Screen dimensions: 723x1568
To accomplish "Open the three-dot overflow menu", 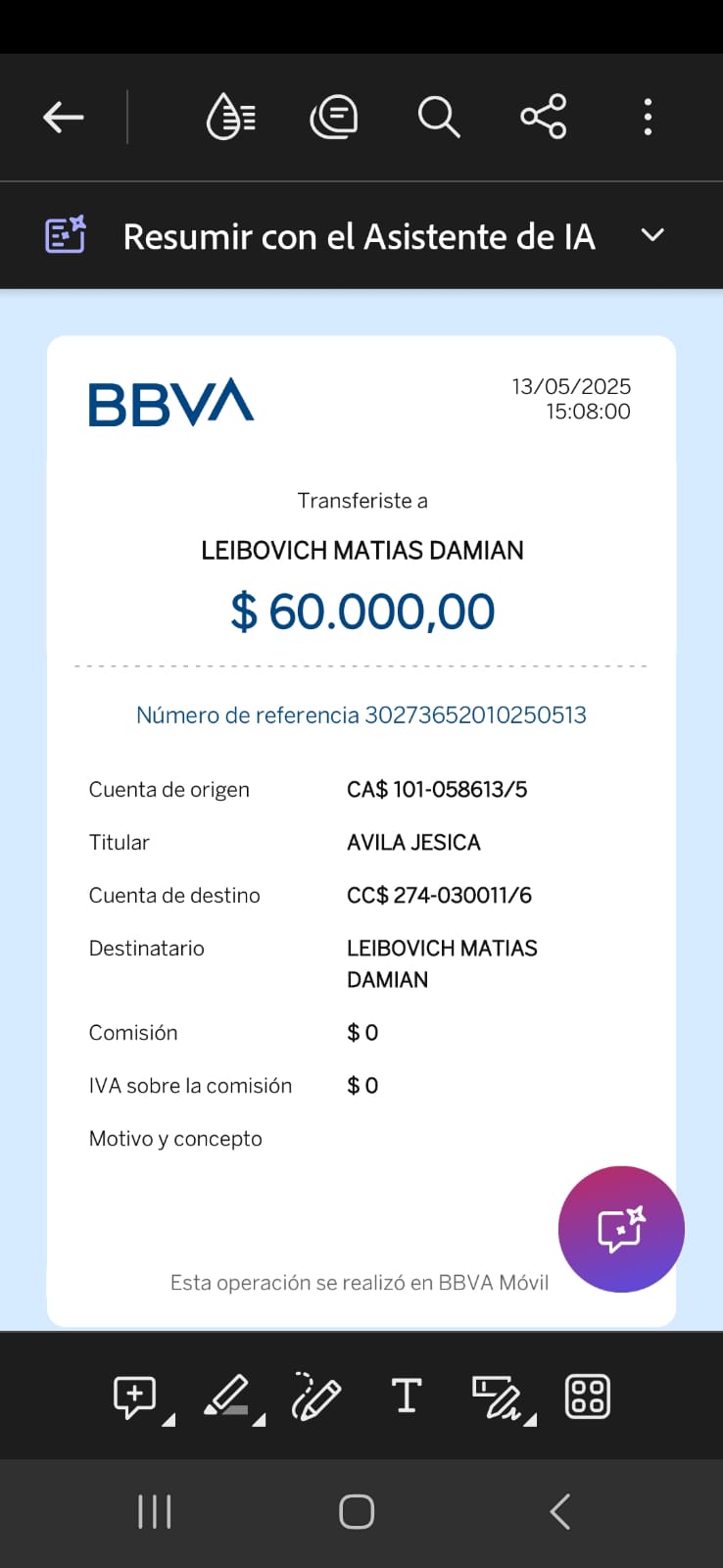I will point(648,118).
